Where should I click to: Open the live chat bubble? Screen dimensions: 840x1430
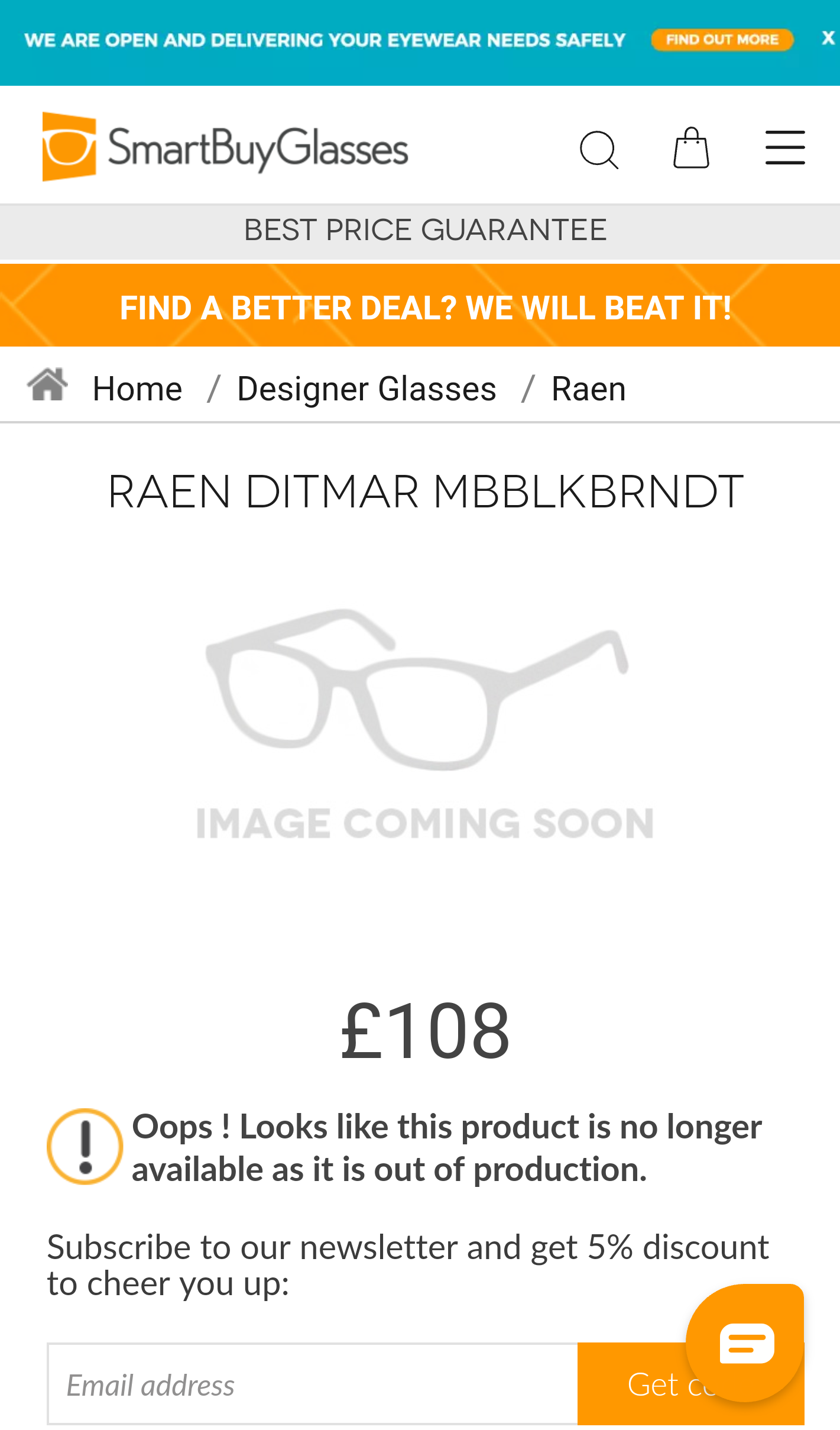tap(745, 1342)
